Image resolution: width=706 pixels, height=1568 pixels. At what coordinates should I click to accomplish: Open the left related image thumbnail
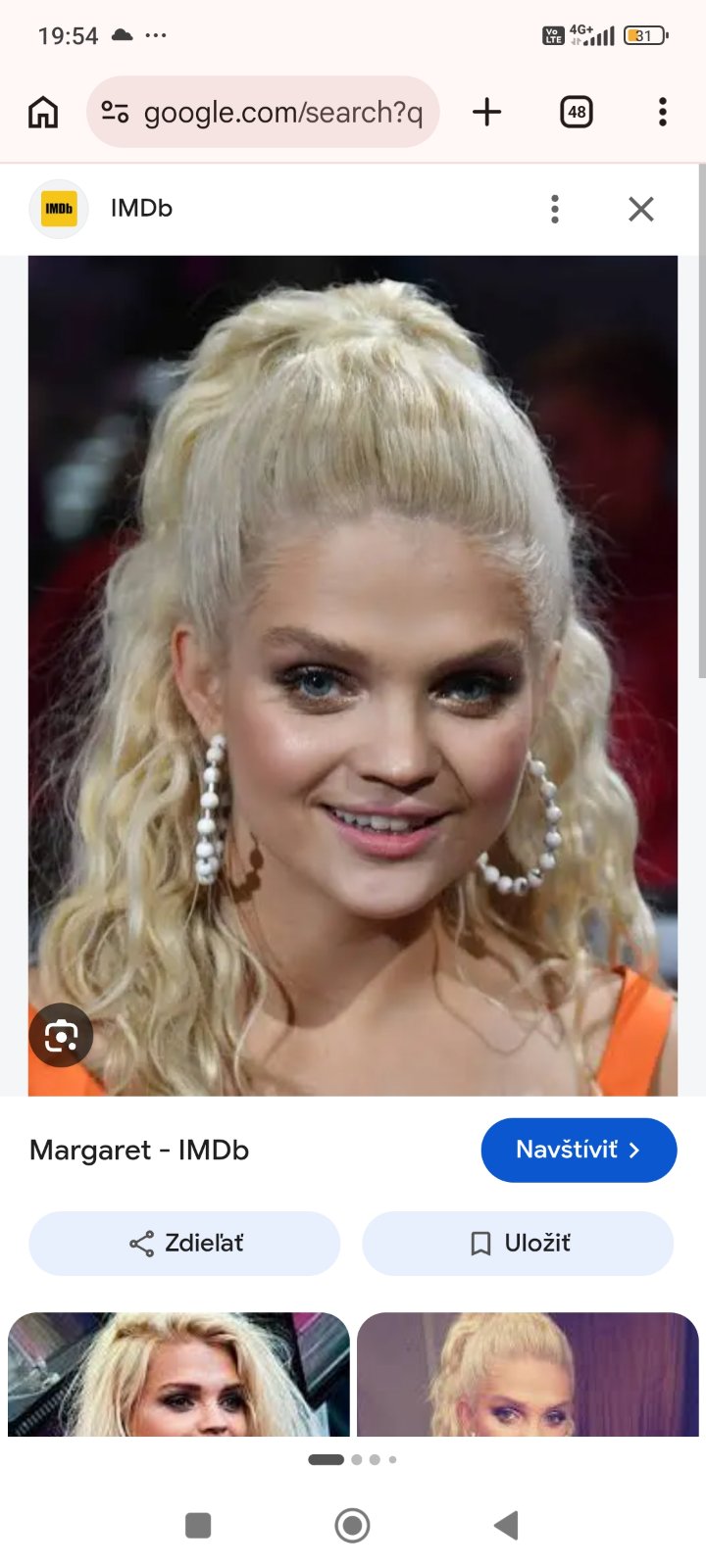178,1374
